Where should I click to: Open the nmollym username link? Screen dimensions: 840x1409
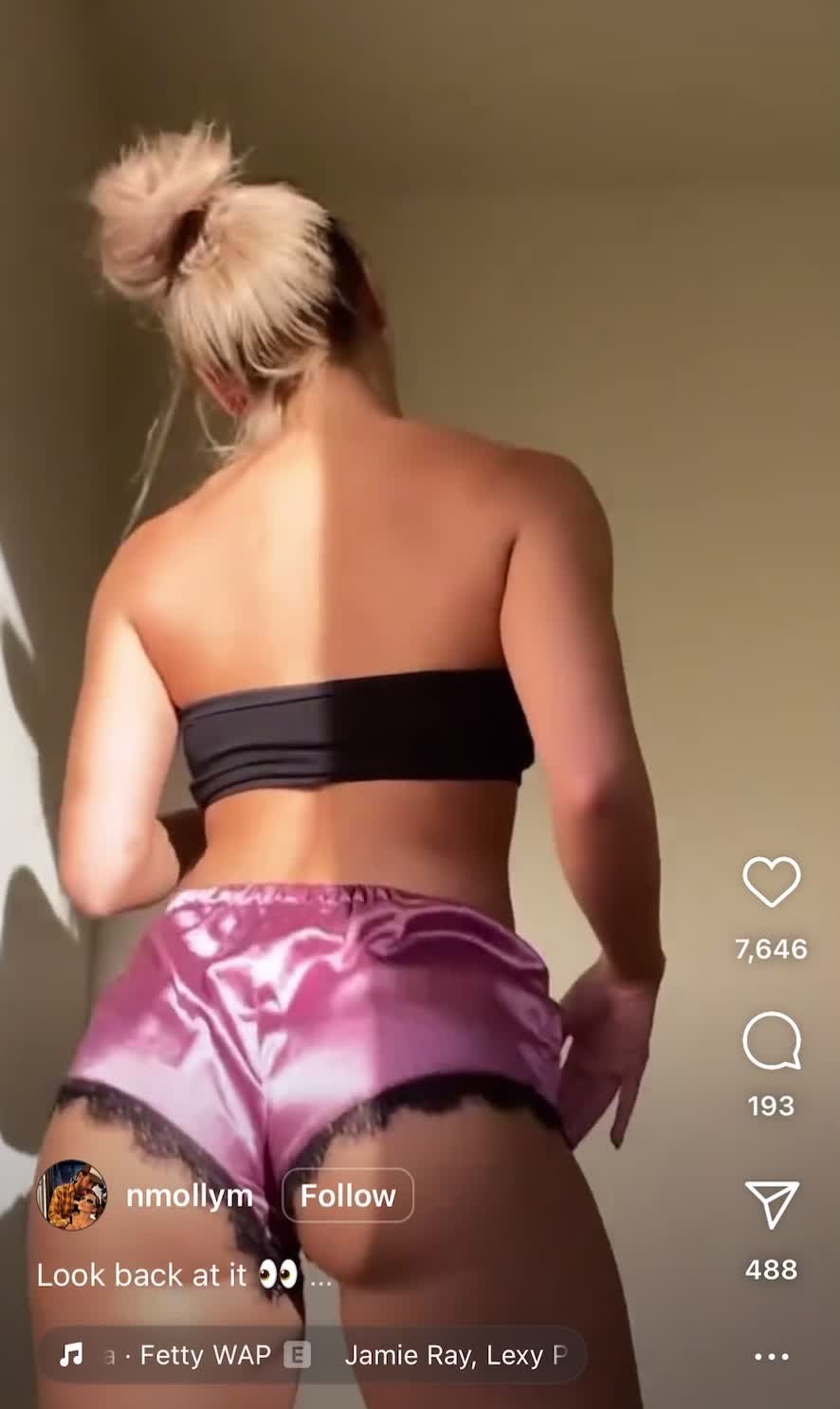tap(190, 1196)
